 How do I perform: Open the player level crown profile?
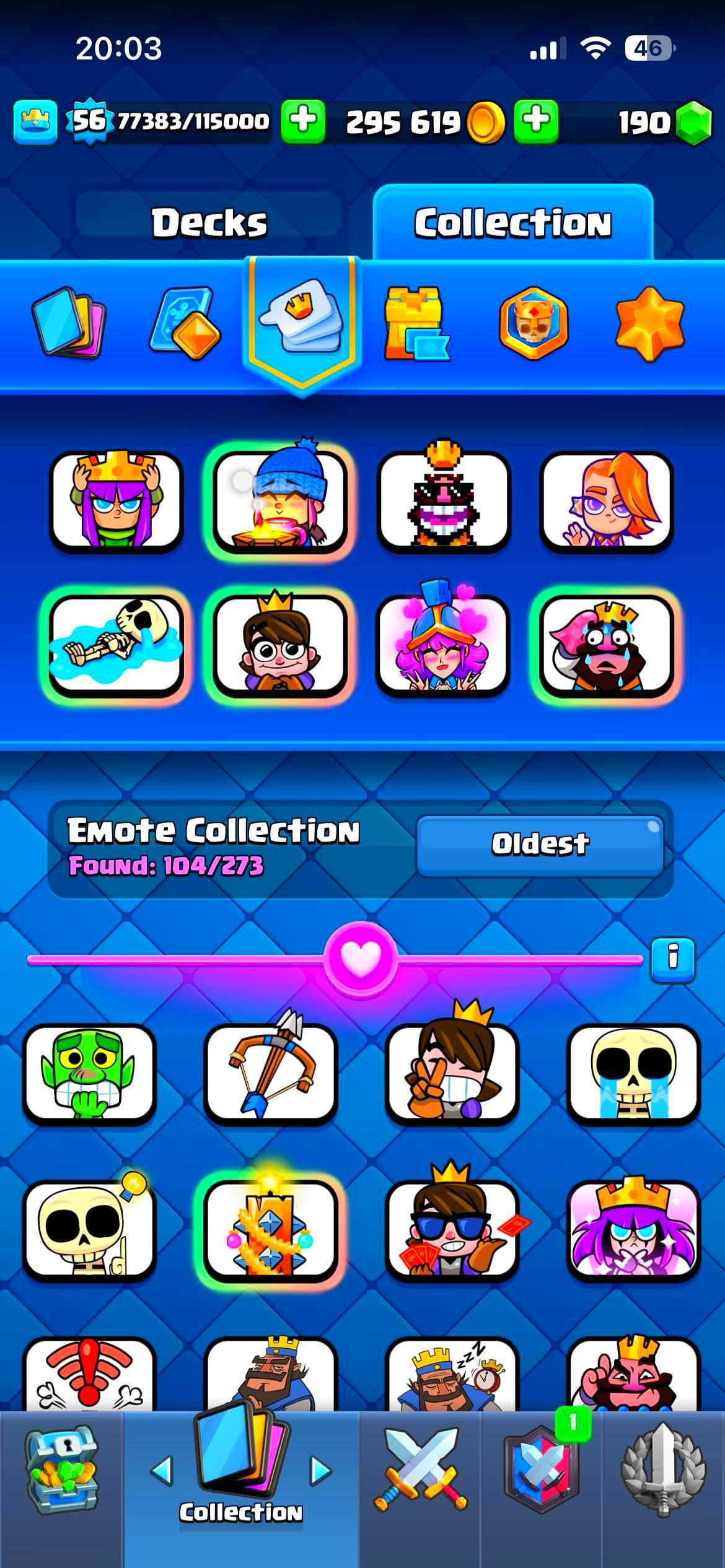click(35, 121)
